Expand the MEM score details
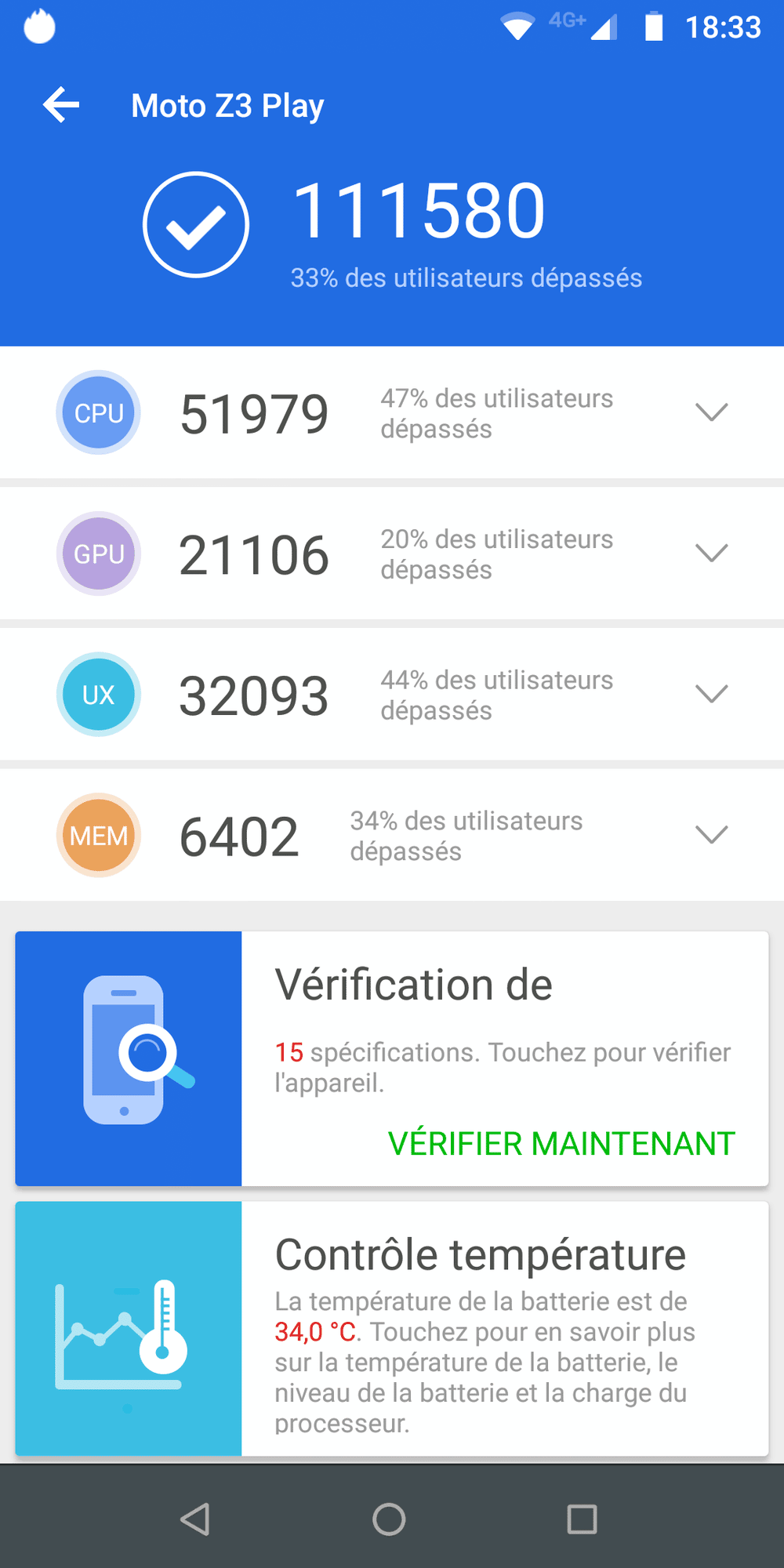The image size is (784, 1568). pos(711,834)
